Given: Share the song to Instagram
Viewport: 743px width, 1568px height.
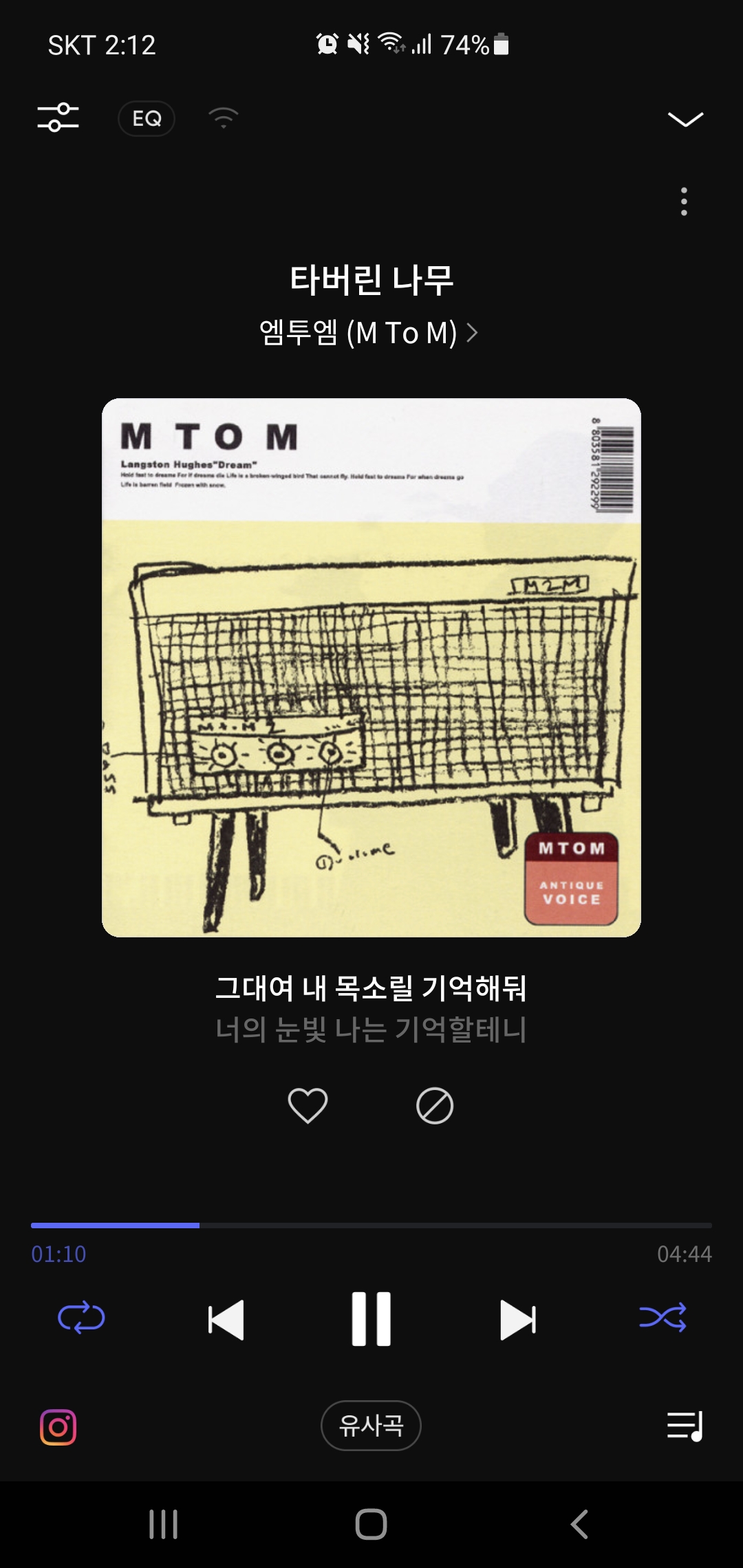Looking at the screenshot, I should coord(58,1427).
